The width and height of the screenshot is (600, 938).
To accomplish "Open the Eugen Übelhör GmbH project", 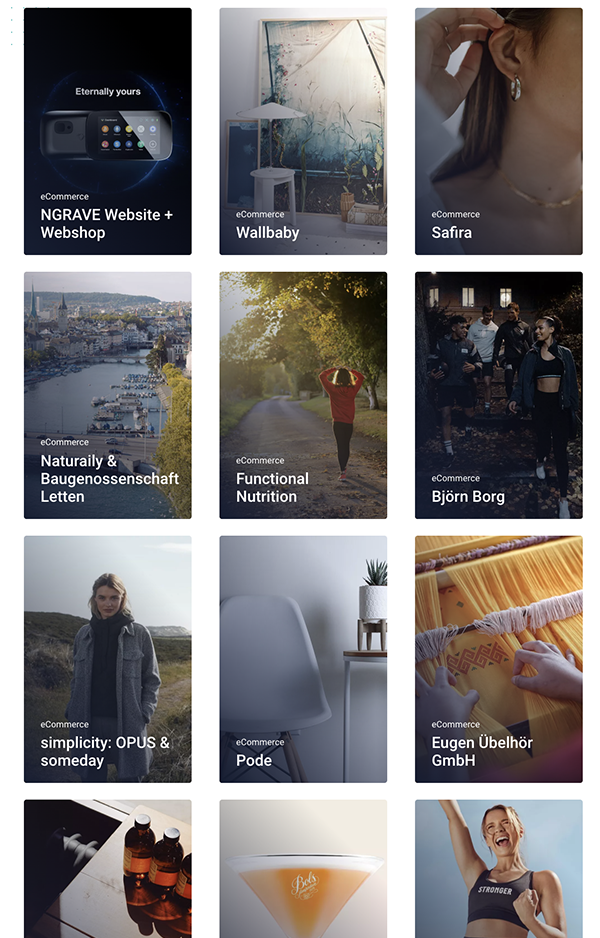I will [x=498, y=659].
